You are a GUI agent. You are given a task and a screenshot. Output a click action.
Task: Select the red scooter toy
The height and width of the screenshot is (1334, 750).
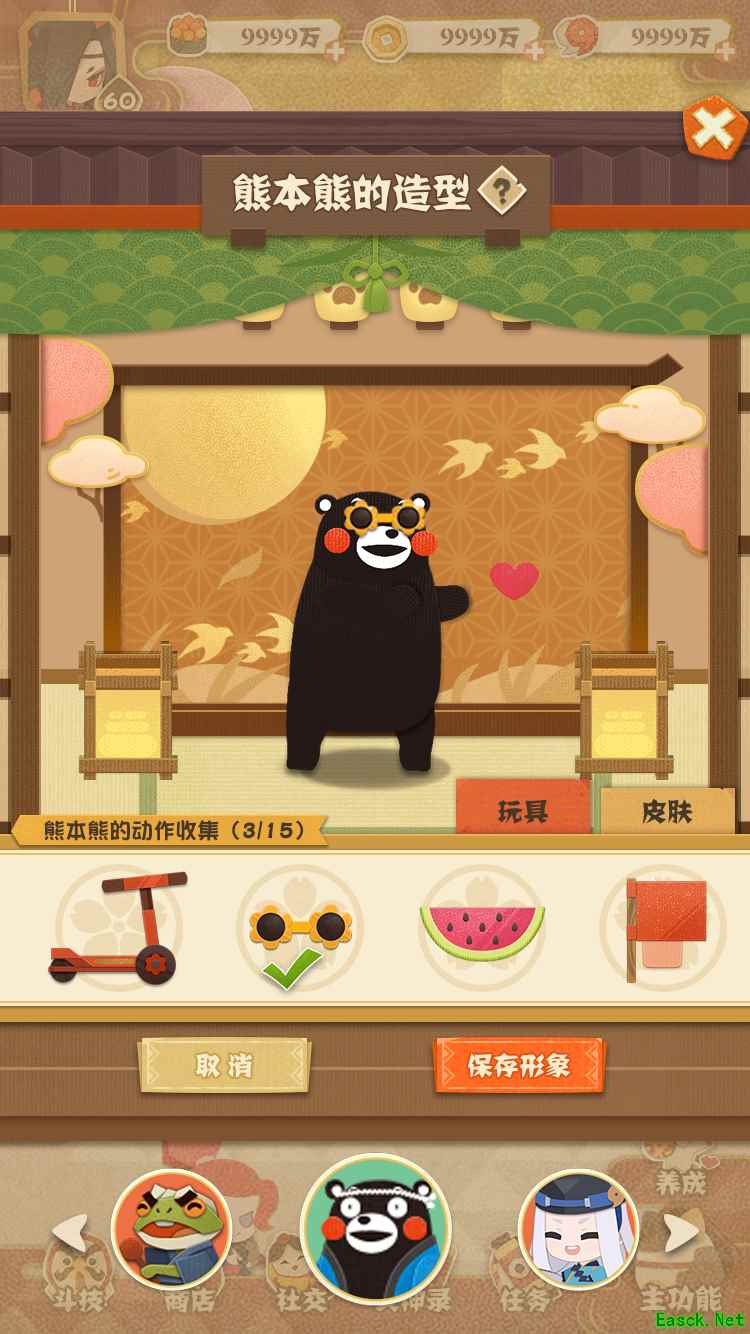click(118, 927)
